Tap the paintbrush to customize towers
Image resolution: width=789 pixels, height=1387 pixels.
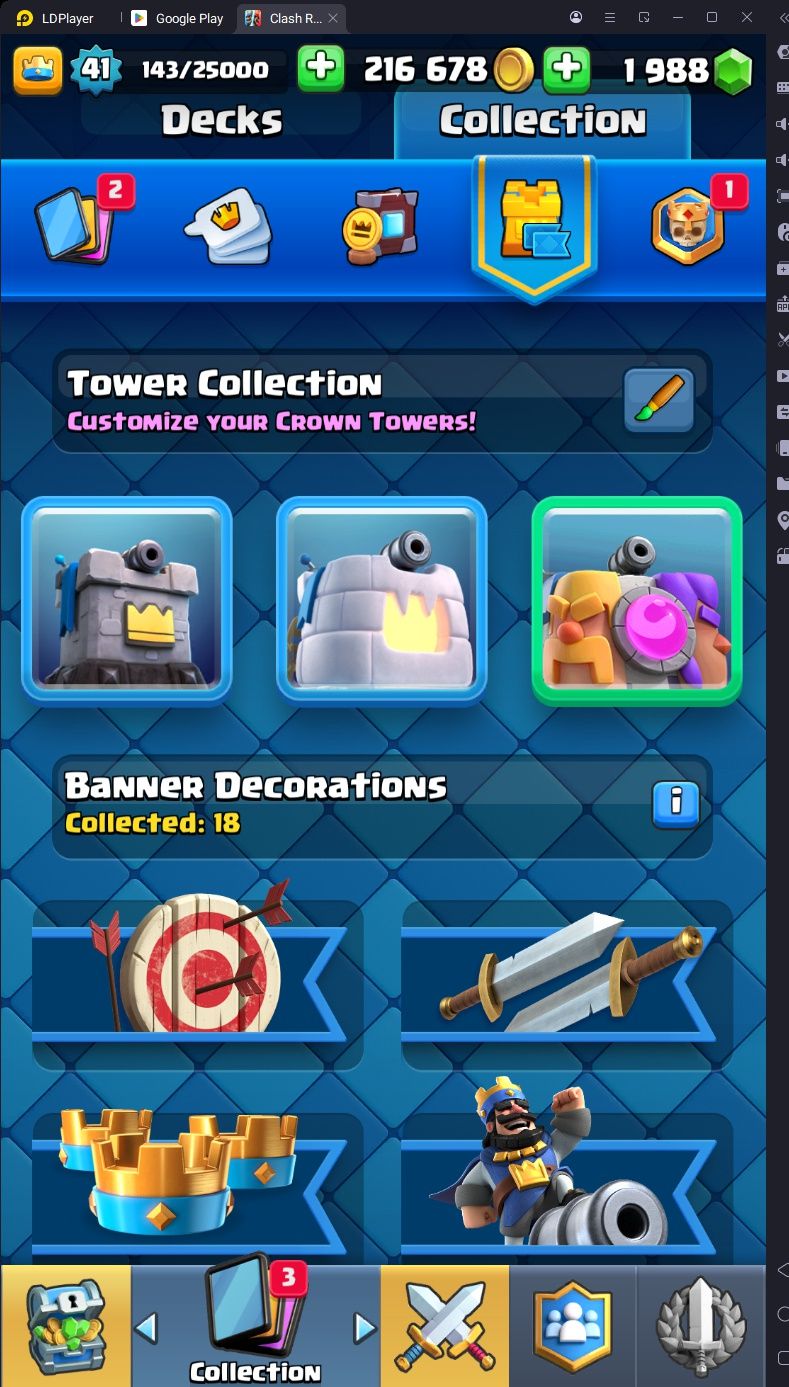point(659,400)
